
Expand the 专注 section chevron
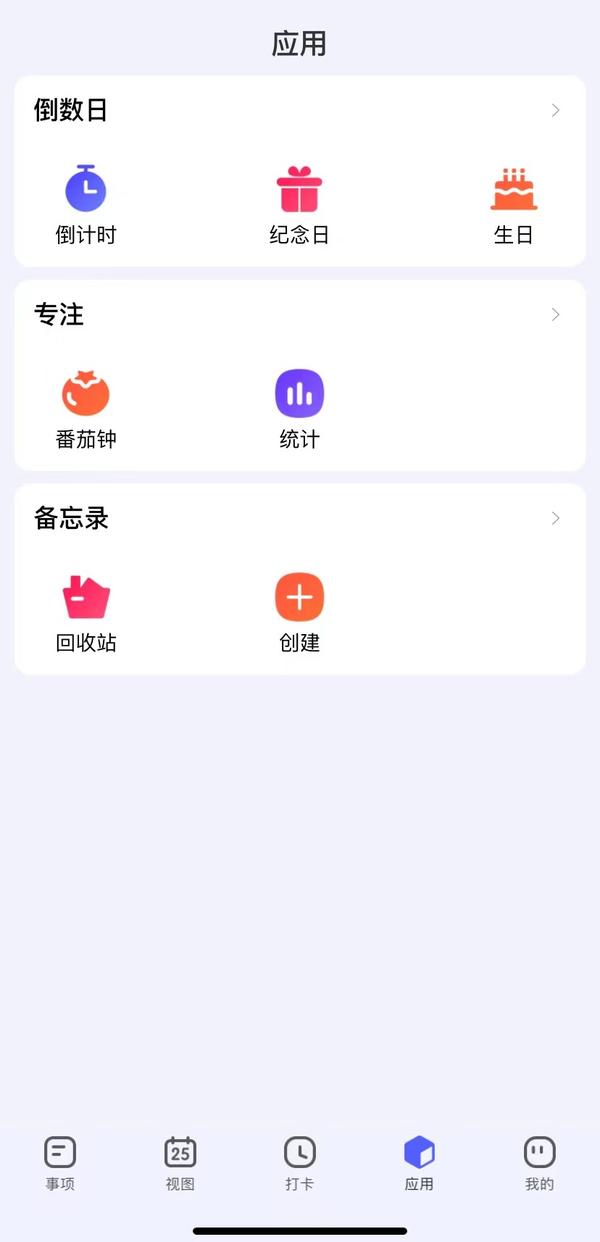tap(556, 315)
